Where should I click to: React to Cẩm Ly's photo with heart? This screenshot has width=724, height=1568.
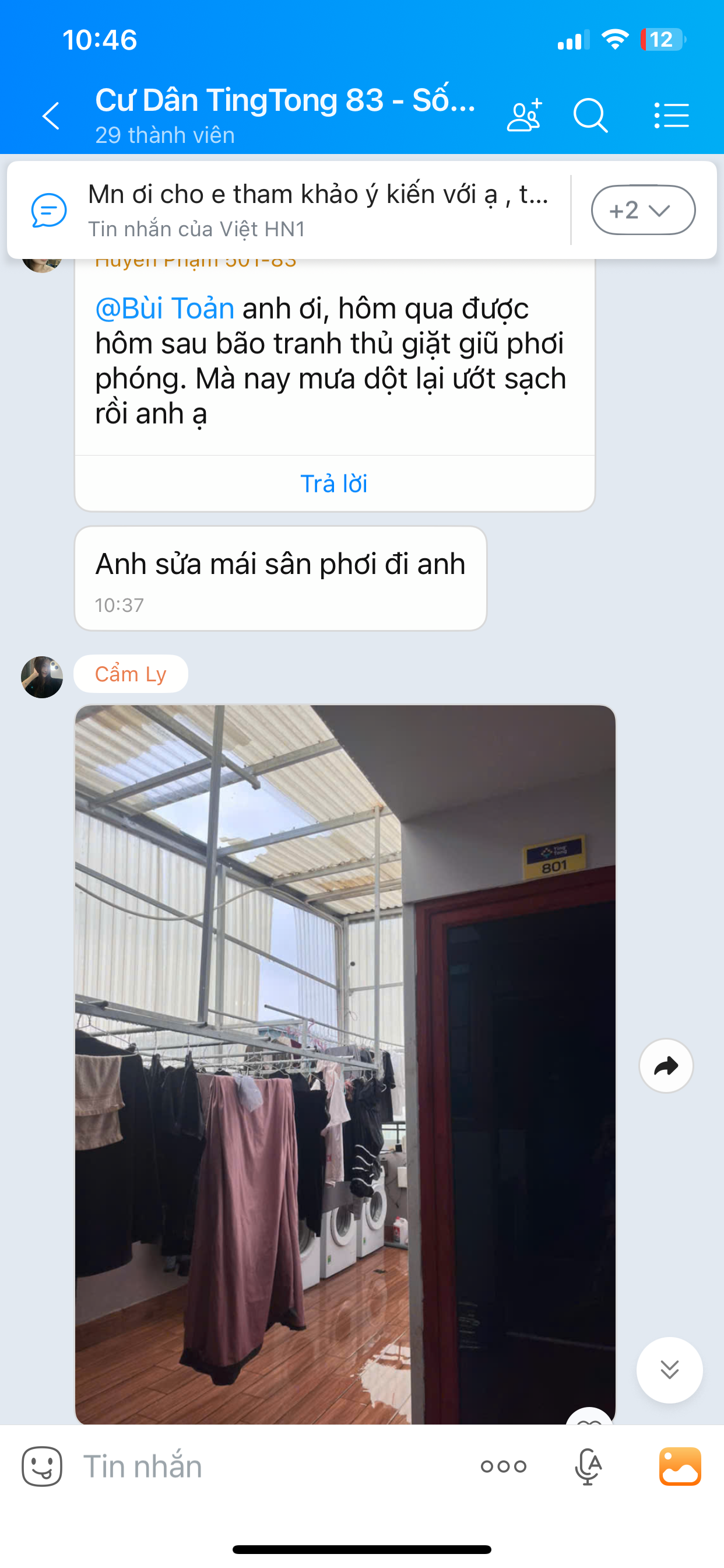pos(589,1417)
